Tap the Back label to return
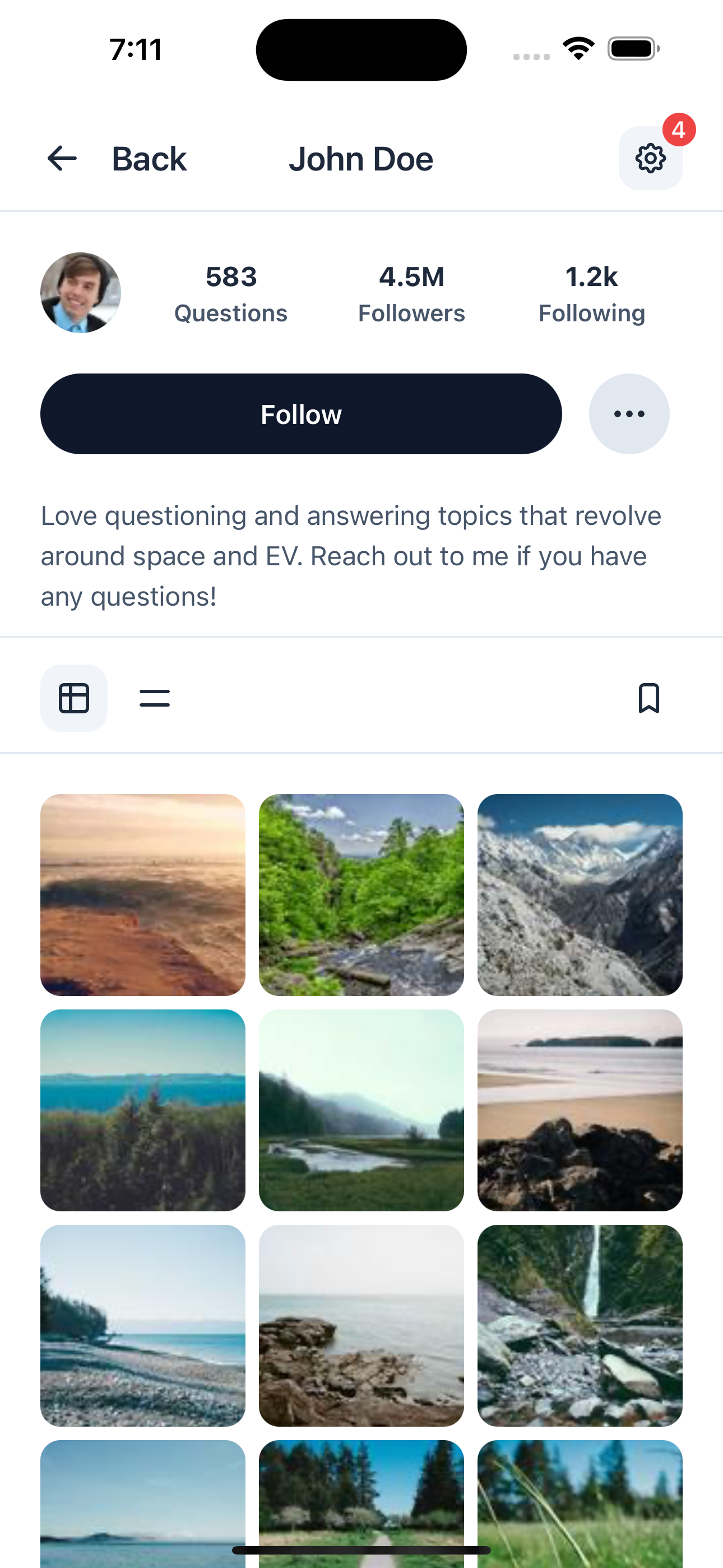 point(148,158)
